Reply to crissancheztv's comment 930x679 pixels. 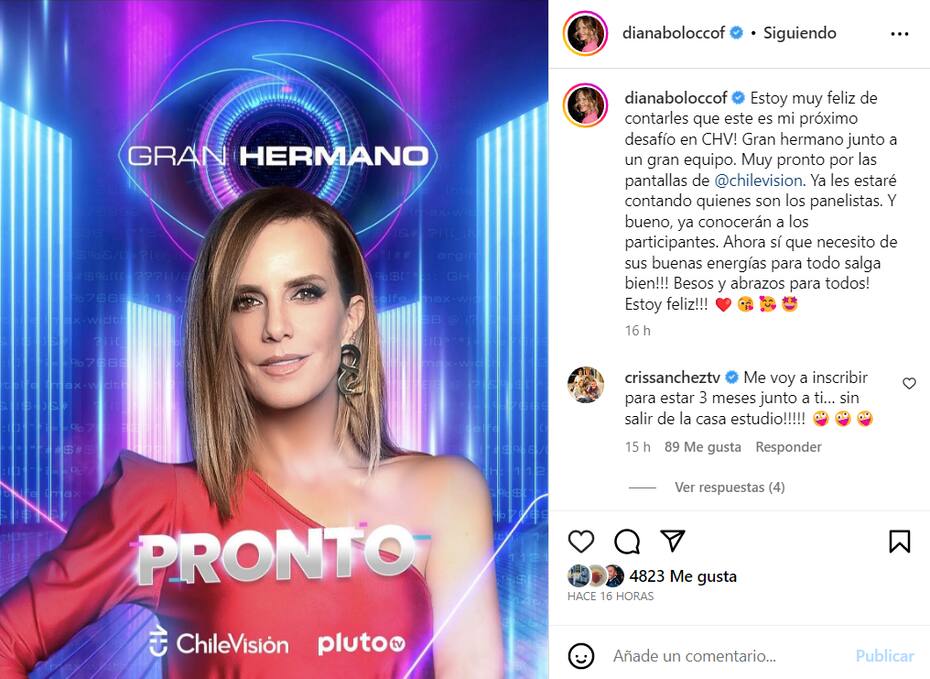click(788, 447)
